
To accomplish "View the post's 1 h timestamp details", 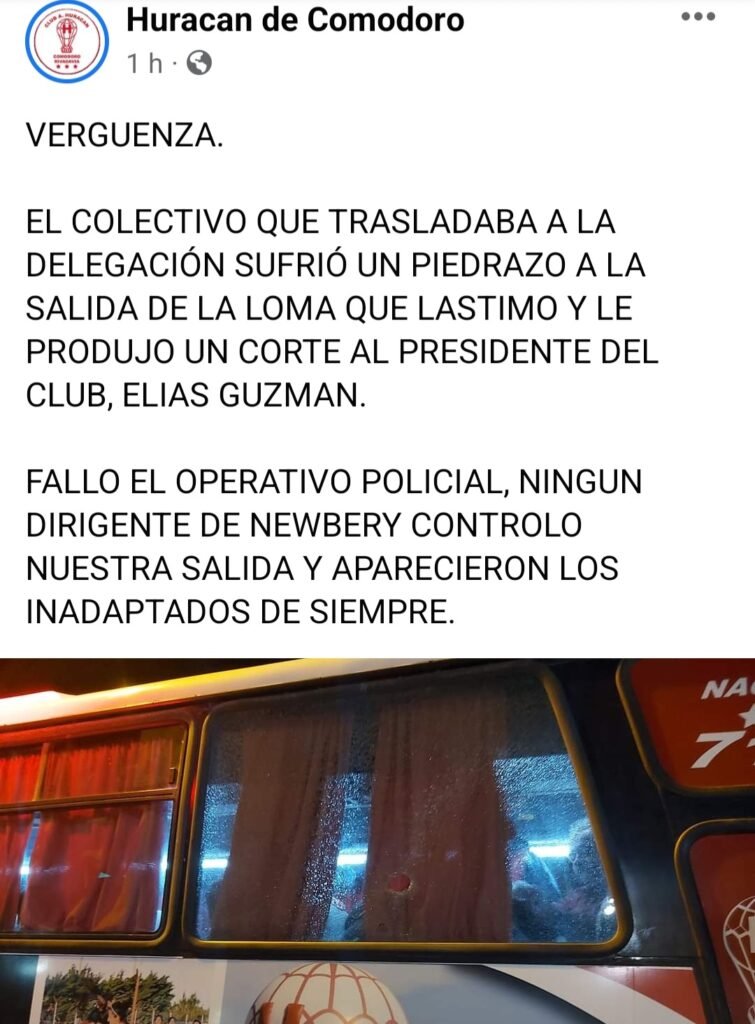I will [x=144, y=64].
